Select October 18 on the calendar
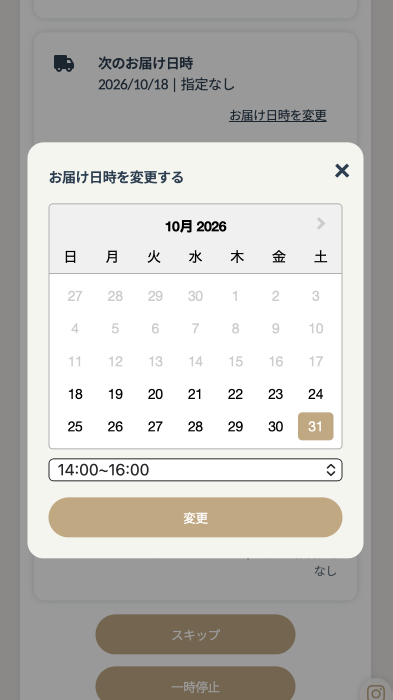393x700 pixels. (x=75, y=394)
